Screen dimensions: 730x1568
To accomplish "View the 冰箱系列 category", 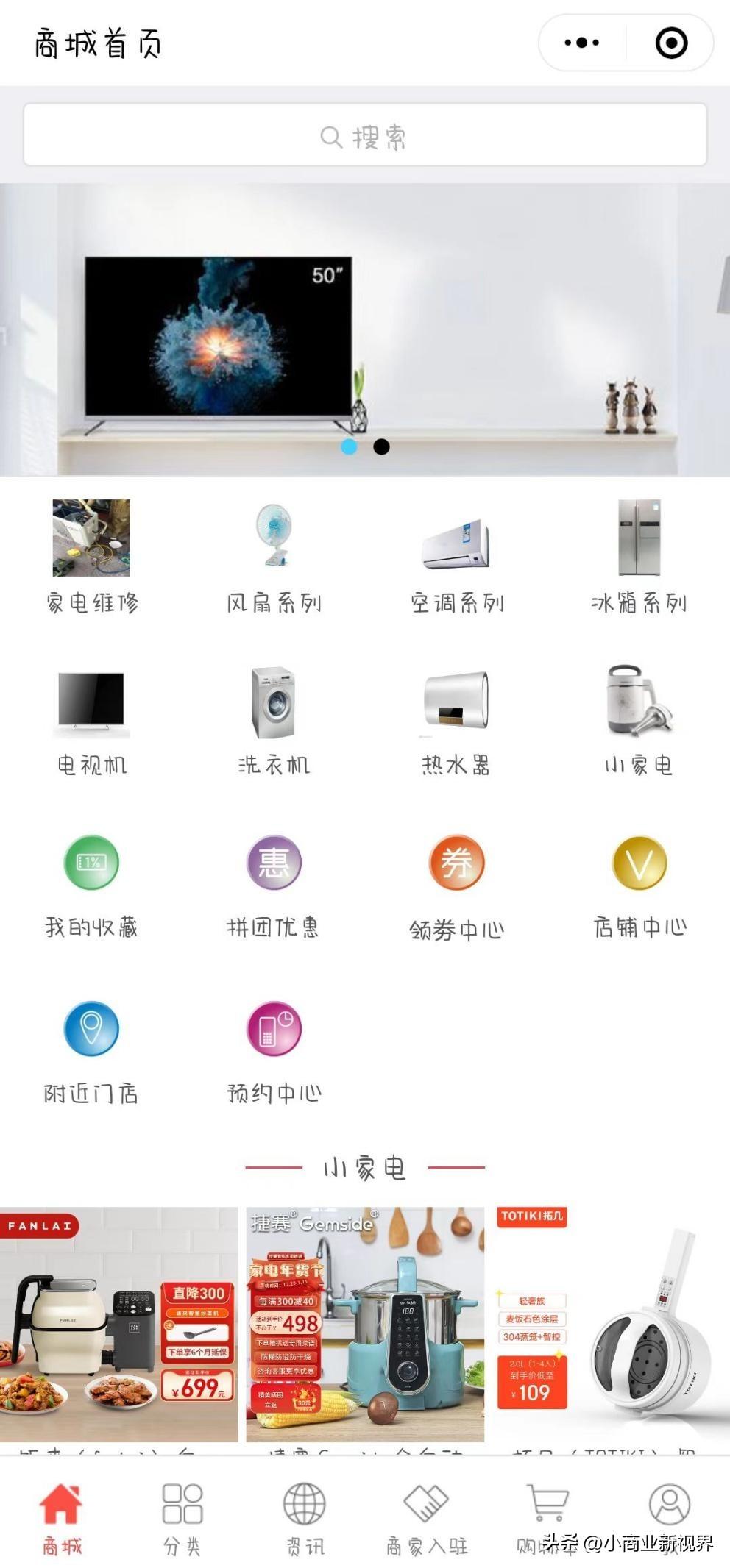I will pyautogui.click(x=639, y=555).
